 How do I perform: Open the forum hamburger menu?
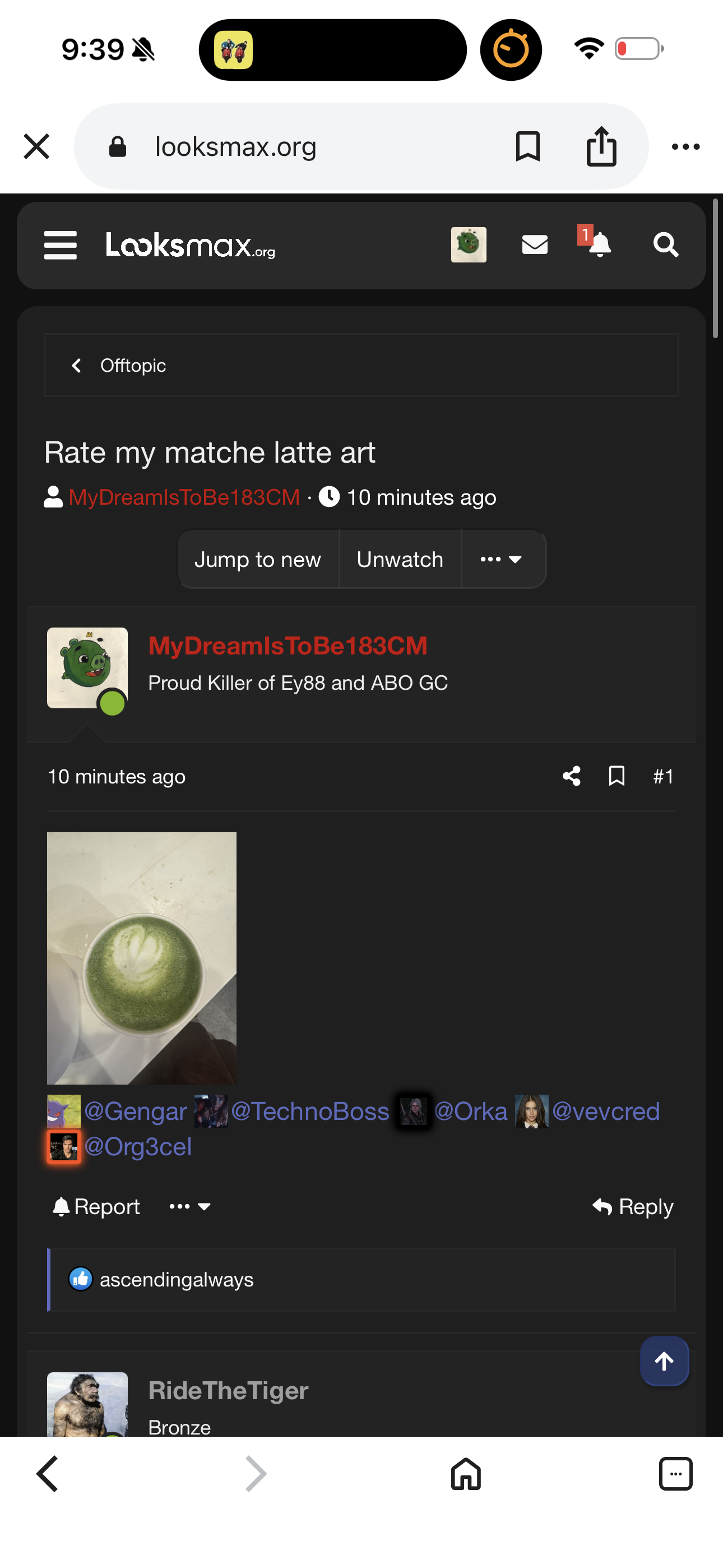pyautogui.click(x=61, y=245)
